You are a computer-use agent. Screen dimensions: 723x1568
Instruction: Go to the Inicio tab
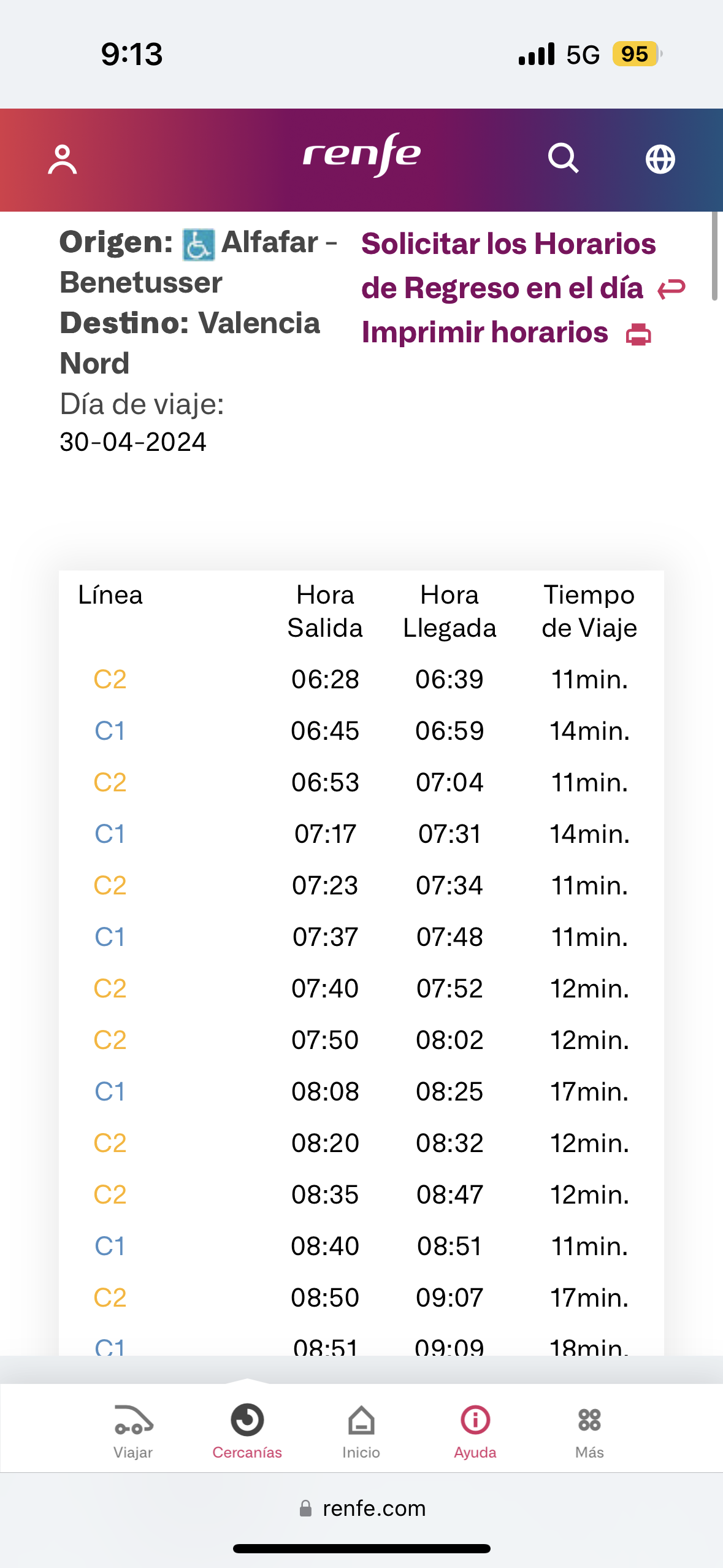361,1431
